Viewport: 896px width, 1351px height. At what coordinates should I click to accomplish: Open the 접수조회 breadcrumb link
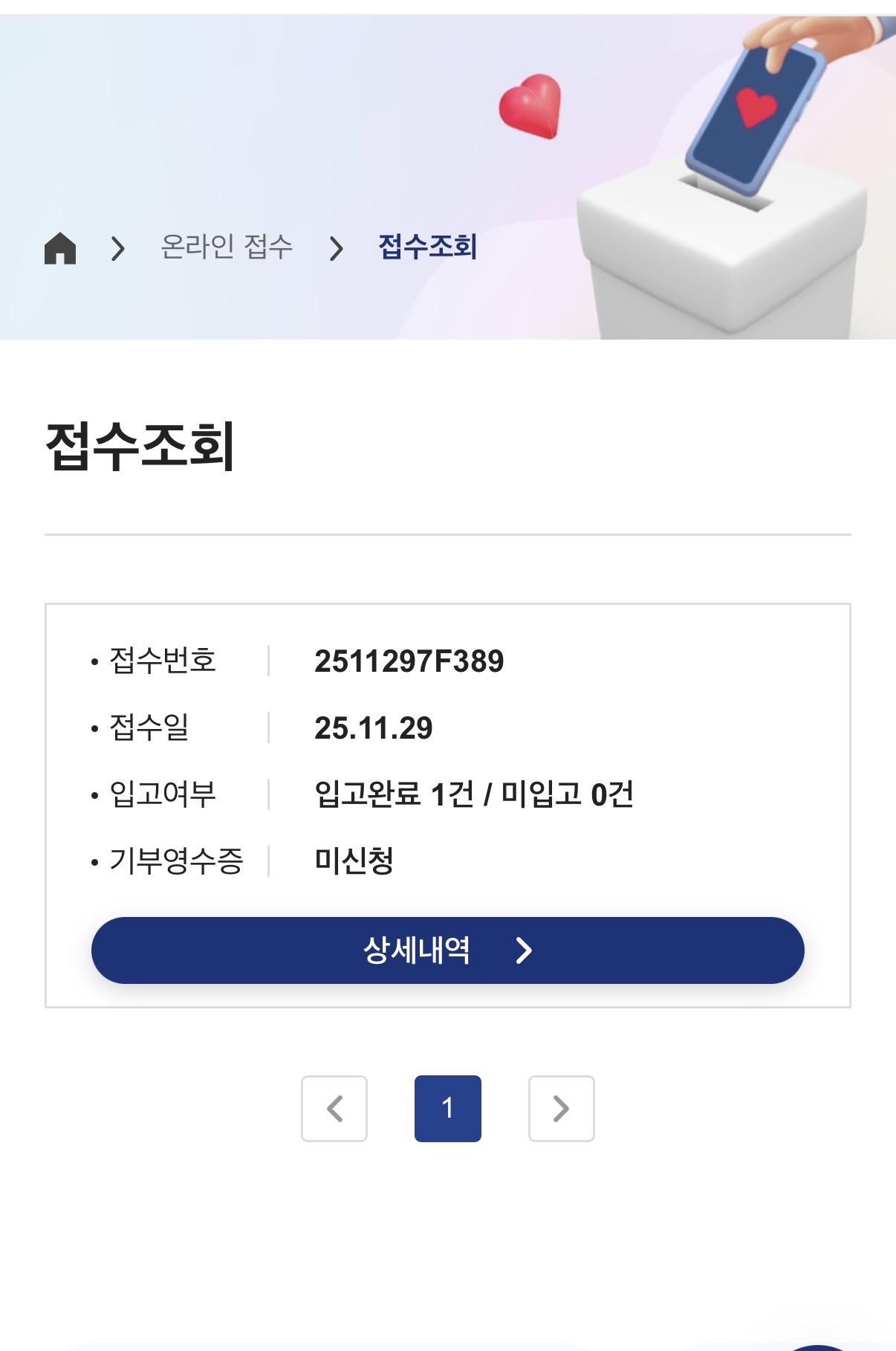[427, 247]
